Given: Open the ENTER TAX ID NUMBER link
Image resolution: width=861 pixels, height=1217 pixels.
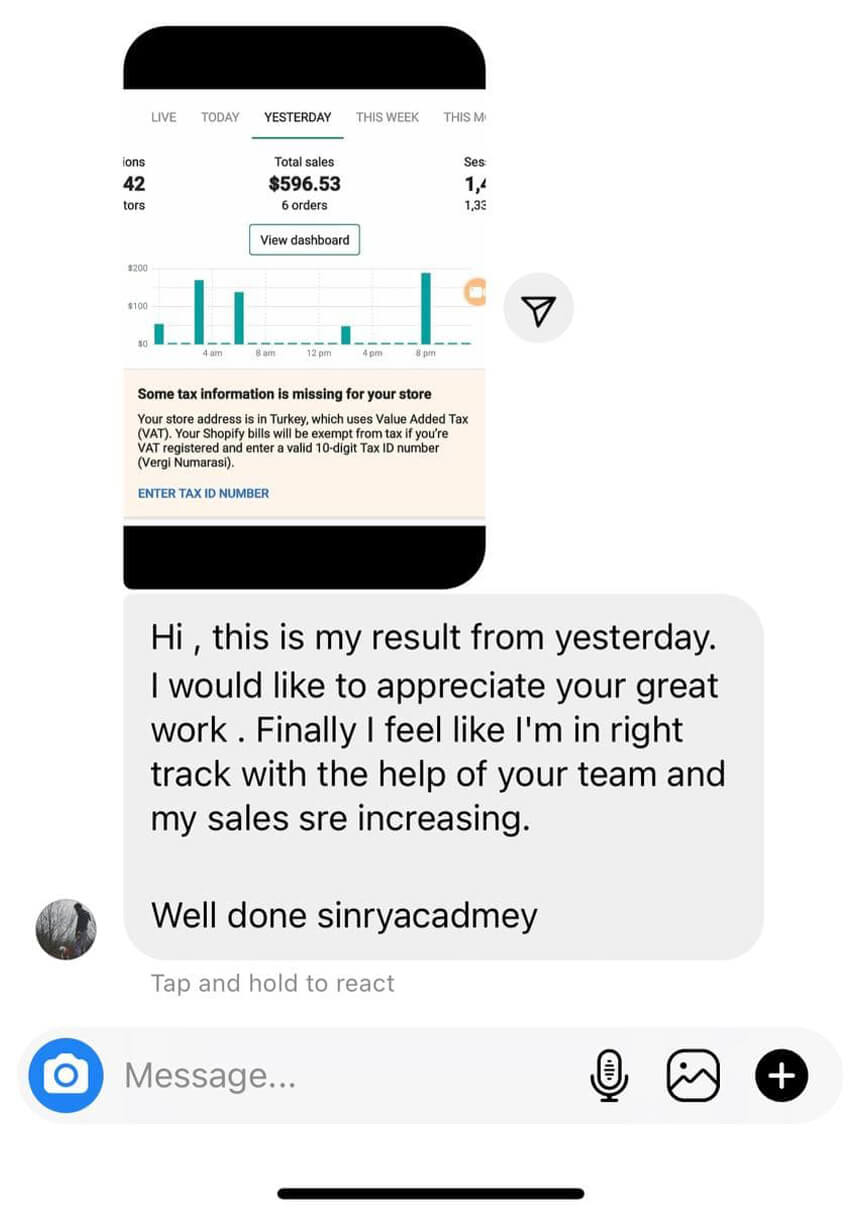Looking at the screenshot, I should tap(203, 493).
